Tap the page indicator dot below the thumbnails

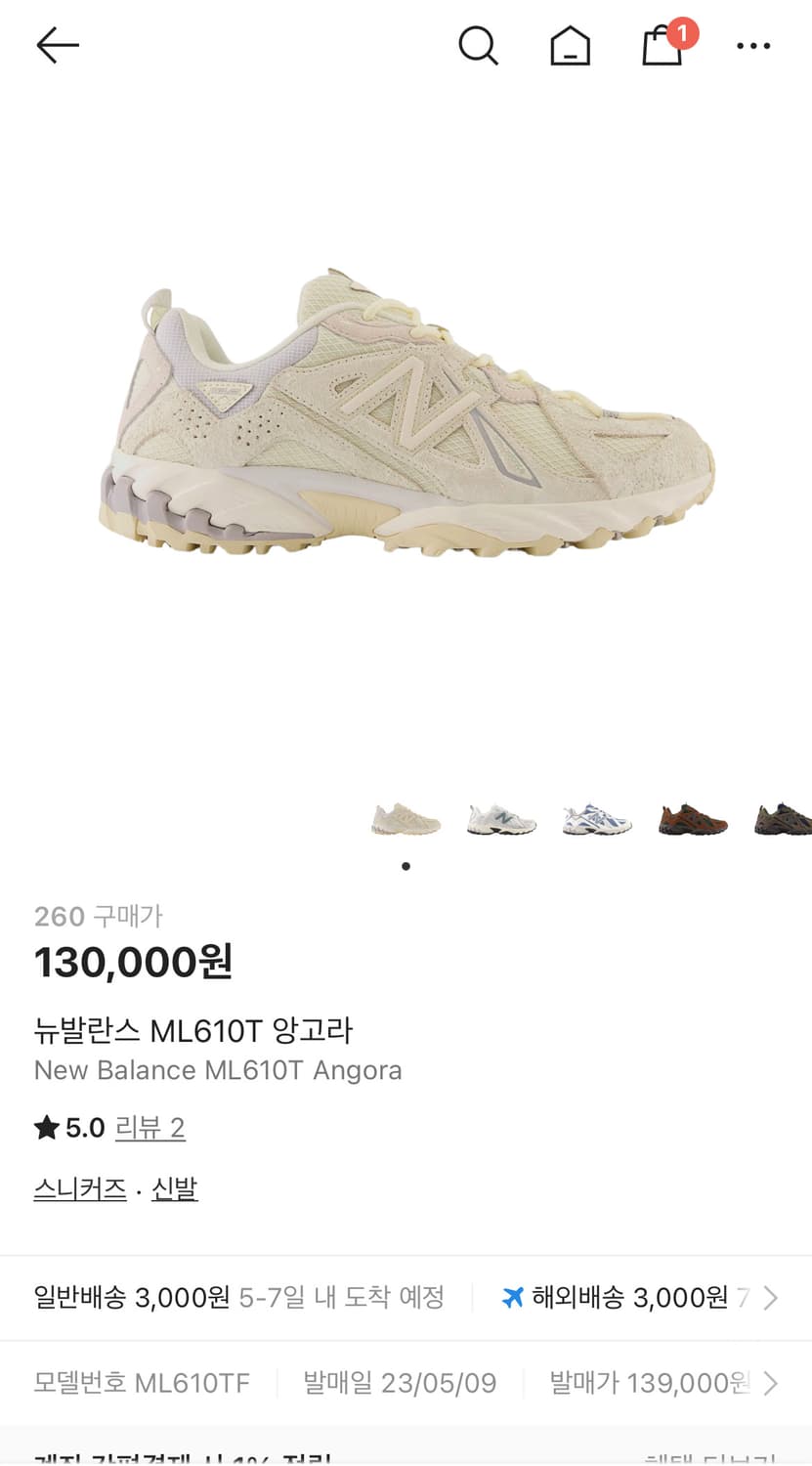[x=406, y=865]
